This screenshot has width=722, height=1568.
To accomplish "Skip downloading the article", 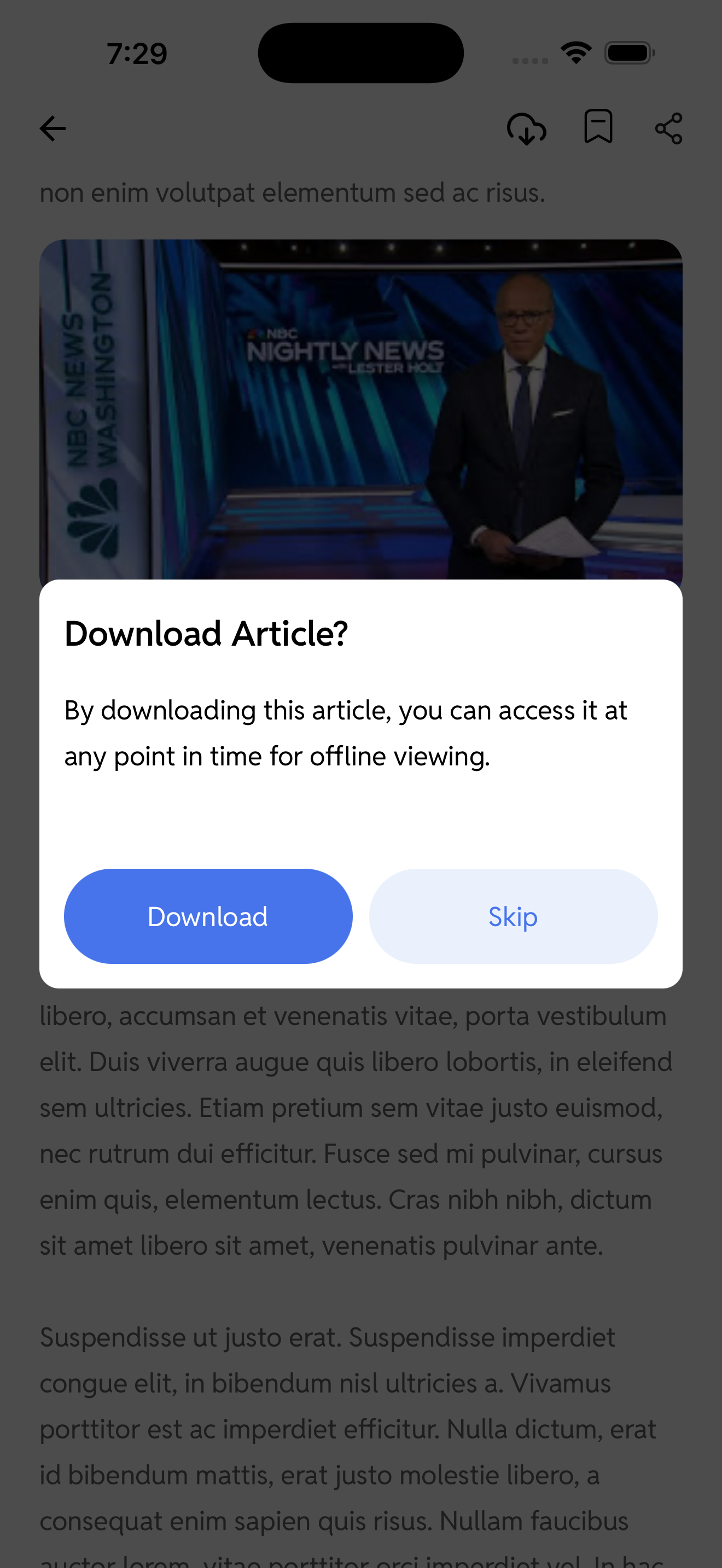I will point(513,916).
